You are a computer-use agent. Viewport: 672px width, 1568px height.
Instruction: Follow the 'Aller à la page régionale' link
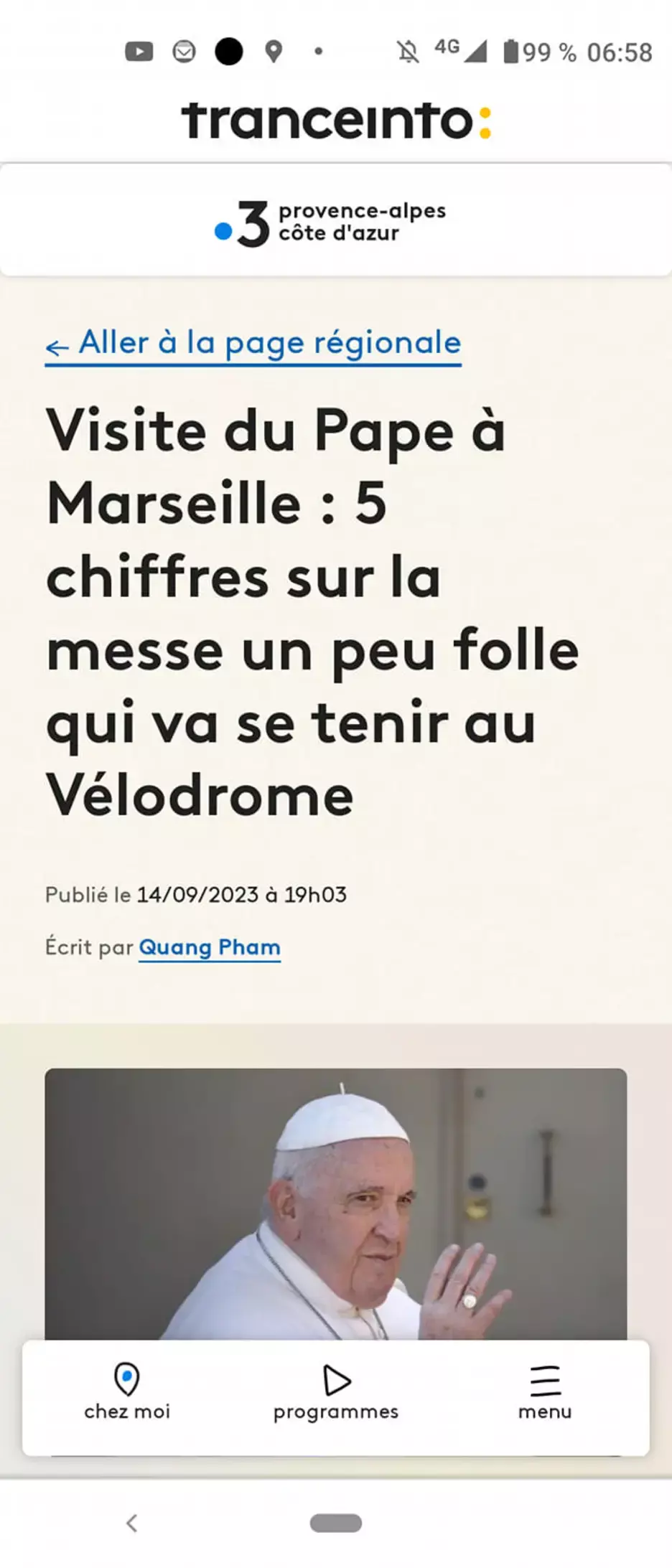coord(253,344)
